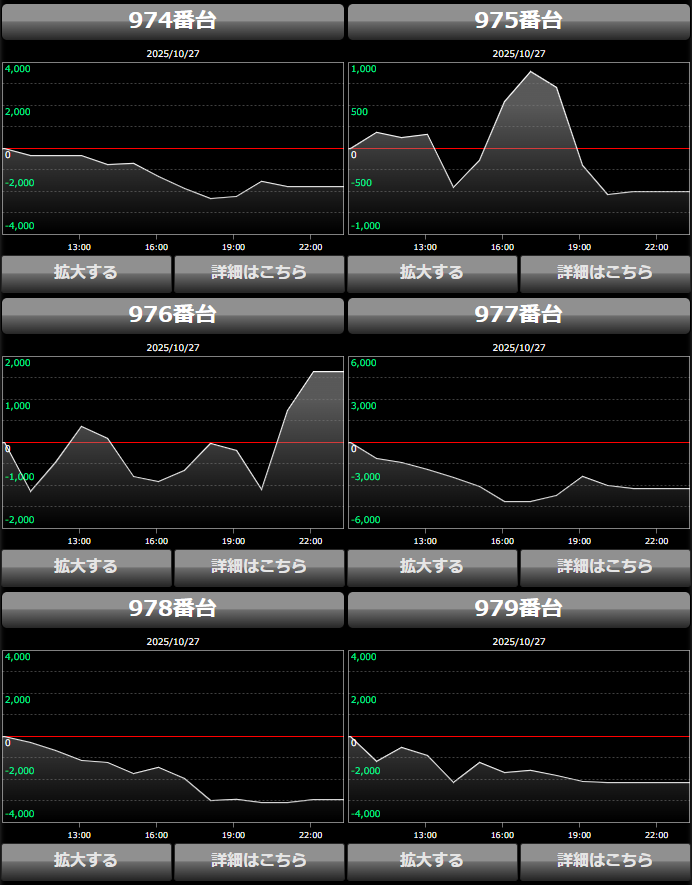This screenshot has height=885, width=692.
Task: View 詳細はこちら for machine 975
Action: (x=605, y=273)
